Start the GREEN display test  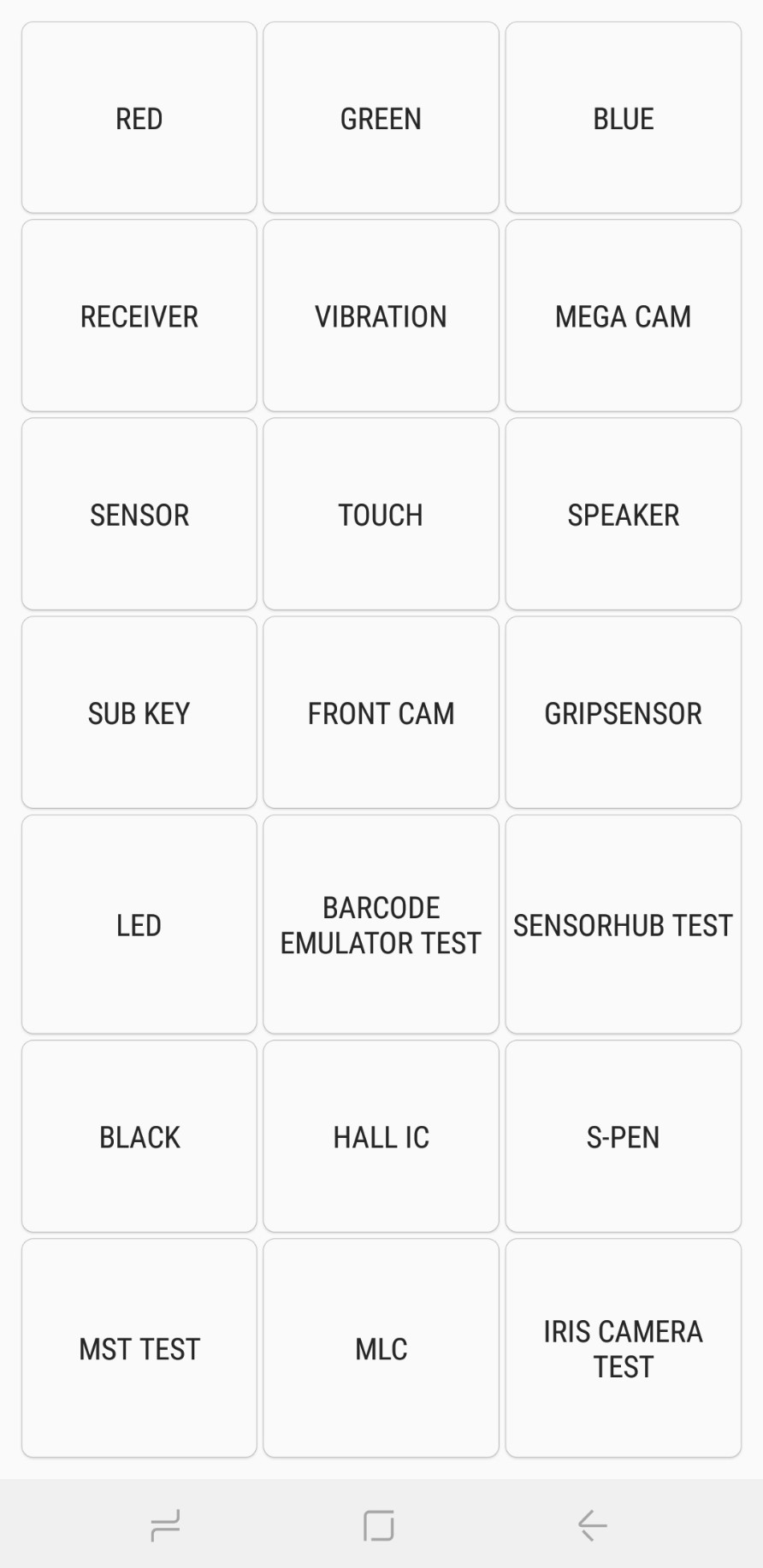coord(381,118)
